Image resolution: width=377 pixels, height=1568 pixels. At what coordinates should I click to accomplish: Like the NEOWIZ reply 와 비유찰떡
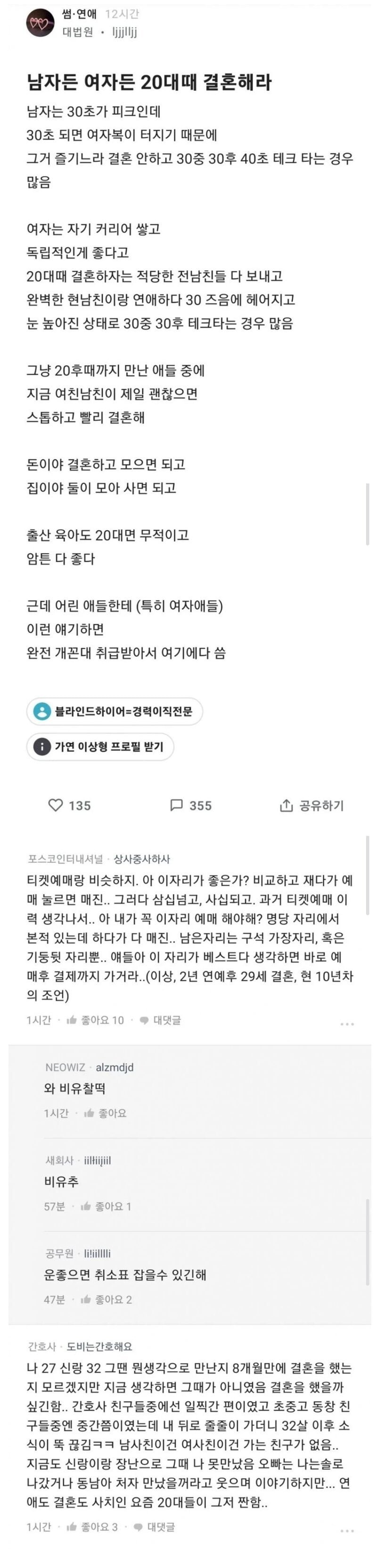[x=106, y=1113]
